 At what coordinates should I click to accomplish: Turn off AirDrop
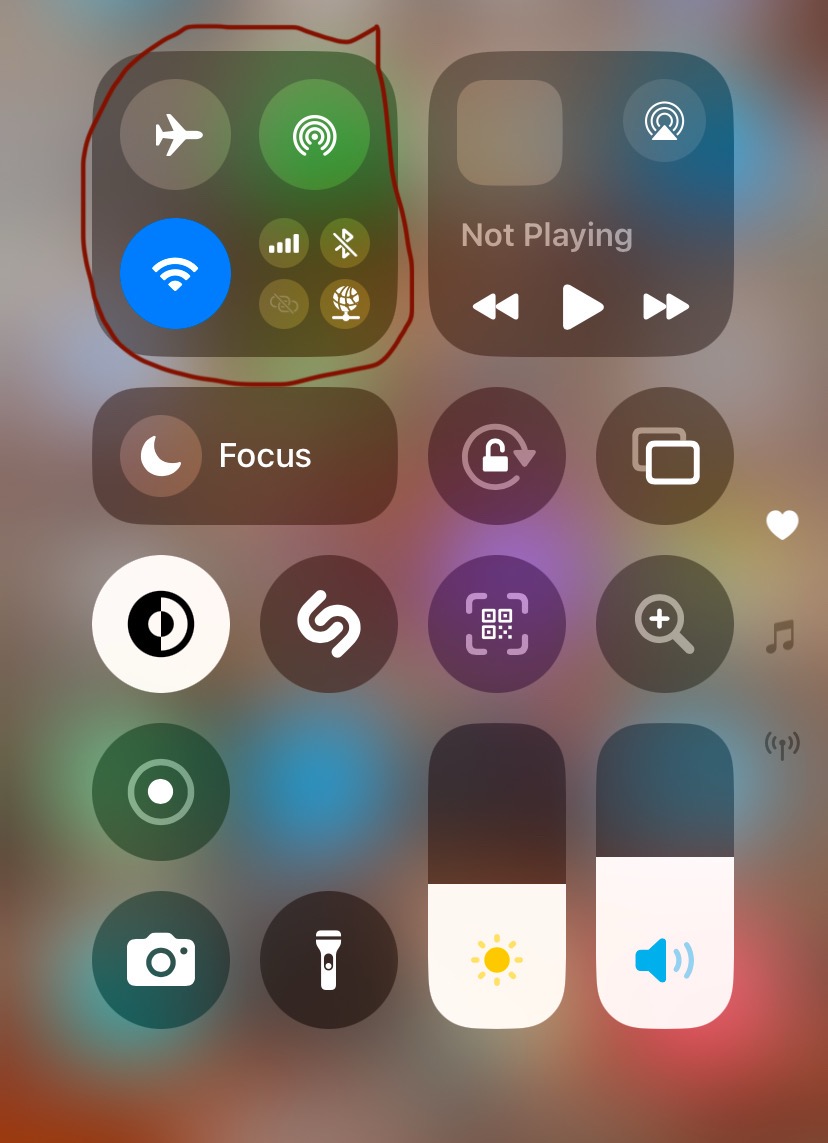[314, 135]
